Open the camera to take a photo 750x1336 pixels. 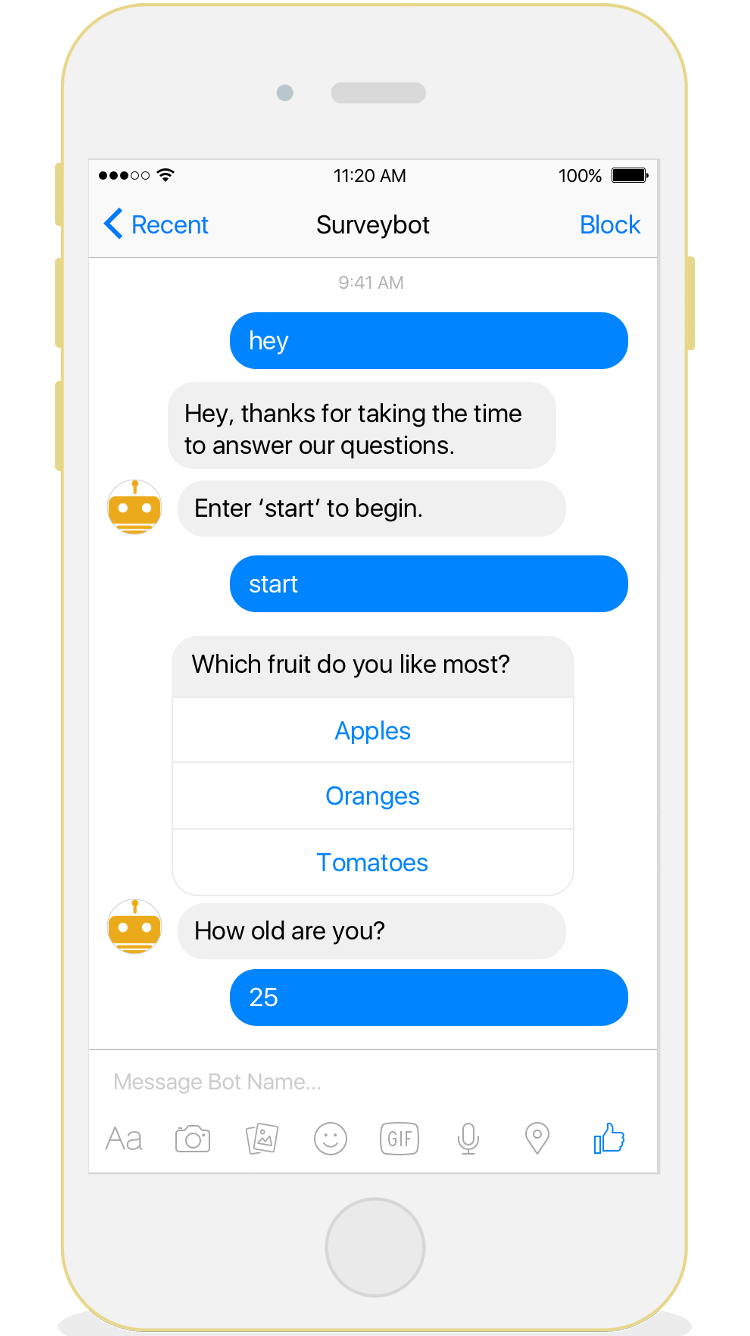193,1139
